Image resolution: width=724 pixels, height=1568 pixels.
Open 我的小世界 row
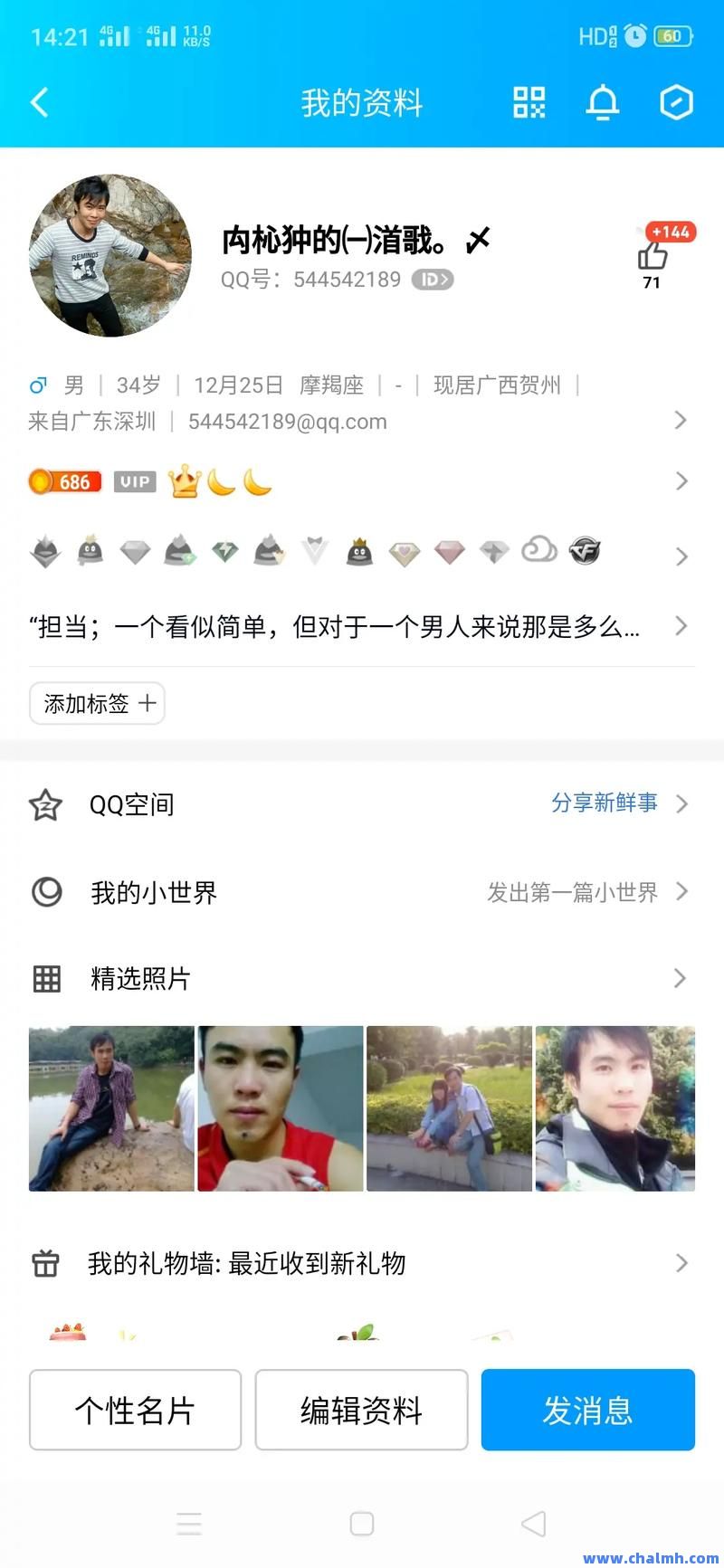pyautogui.click(x=362, y=892)
